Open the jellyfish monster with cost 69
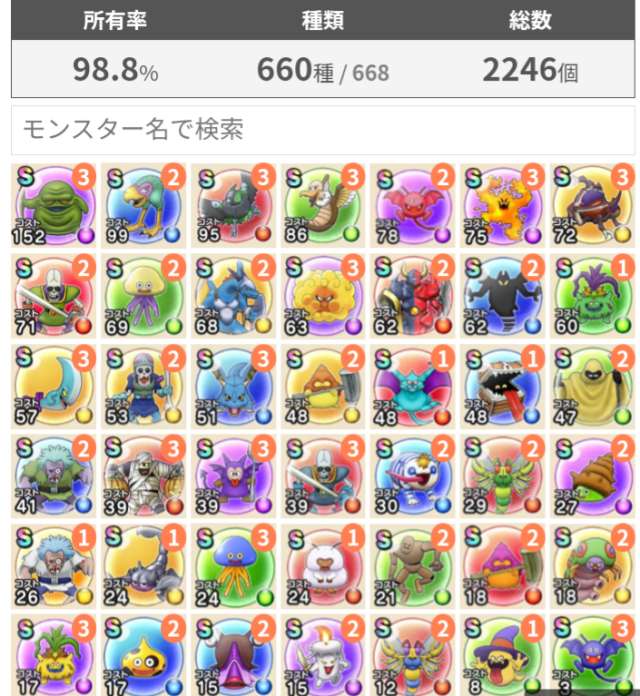Screen dimensions: 640x696 coord(145,295)
